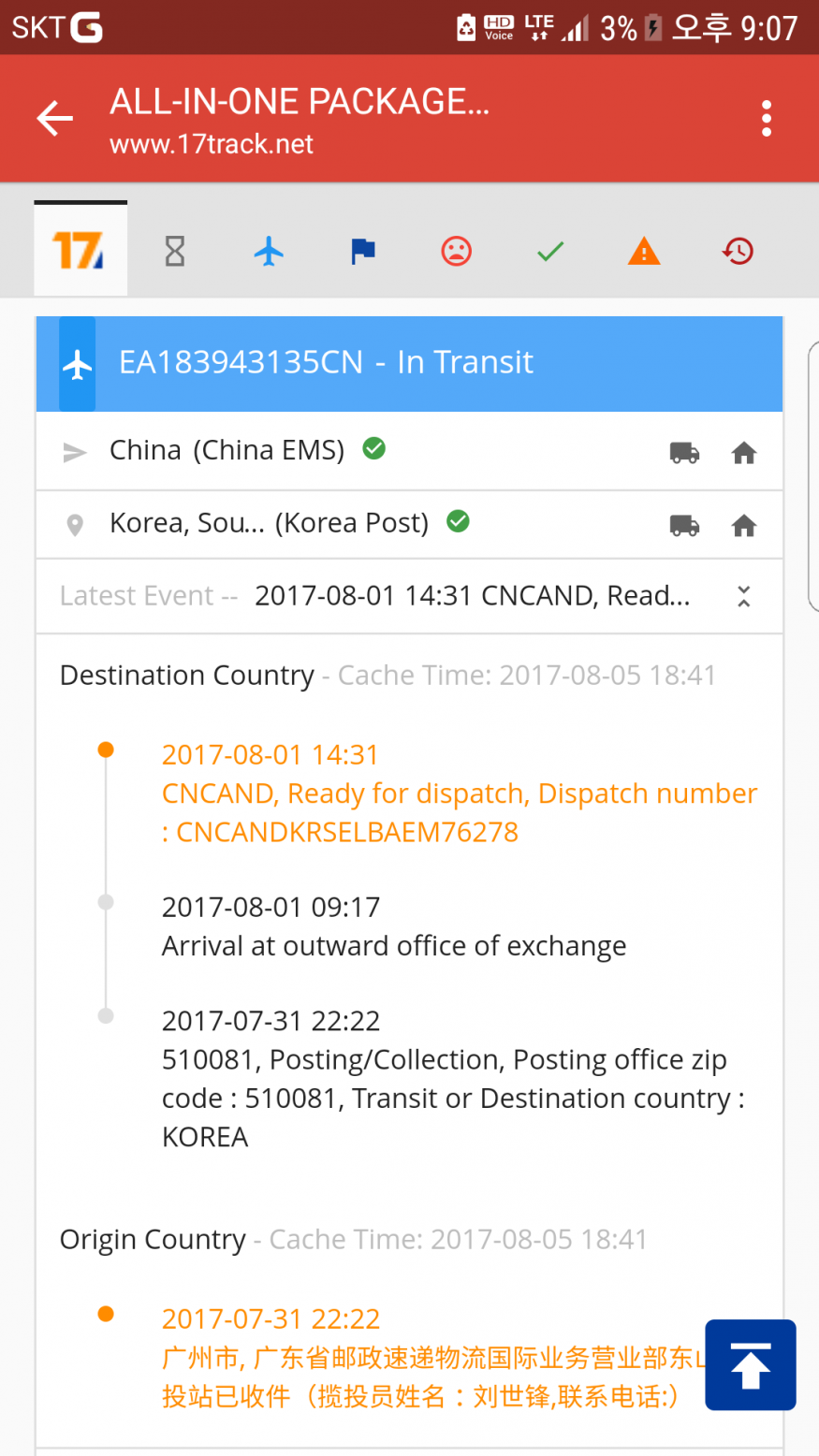This screenshot has width=819, height=1456.
Task: Open the three-dot overflow menu
Action: (x=767, y=119)
